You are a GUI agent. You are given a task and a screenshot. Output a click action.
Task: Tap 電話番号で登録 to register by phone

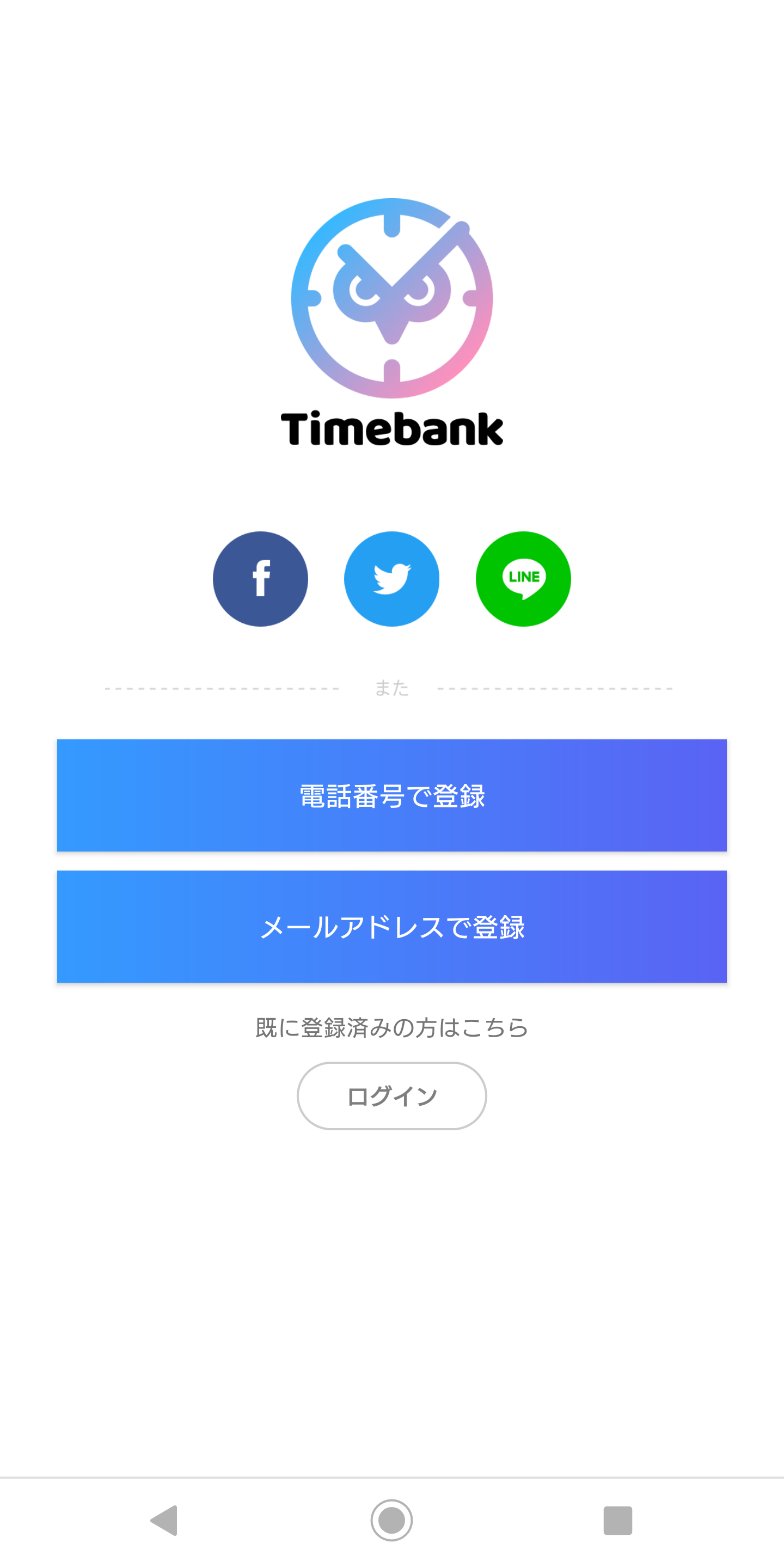point(392,795)
